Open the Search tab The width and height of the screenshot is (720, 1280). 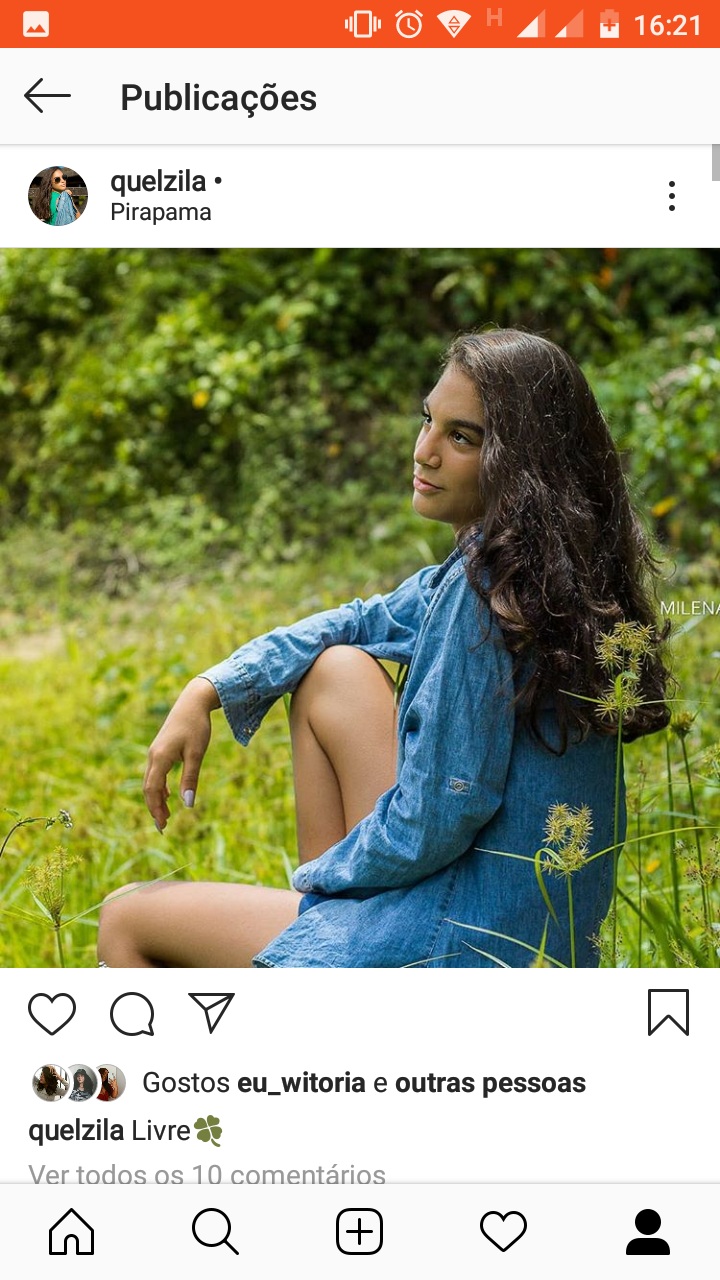215,1232
